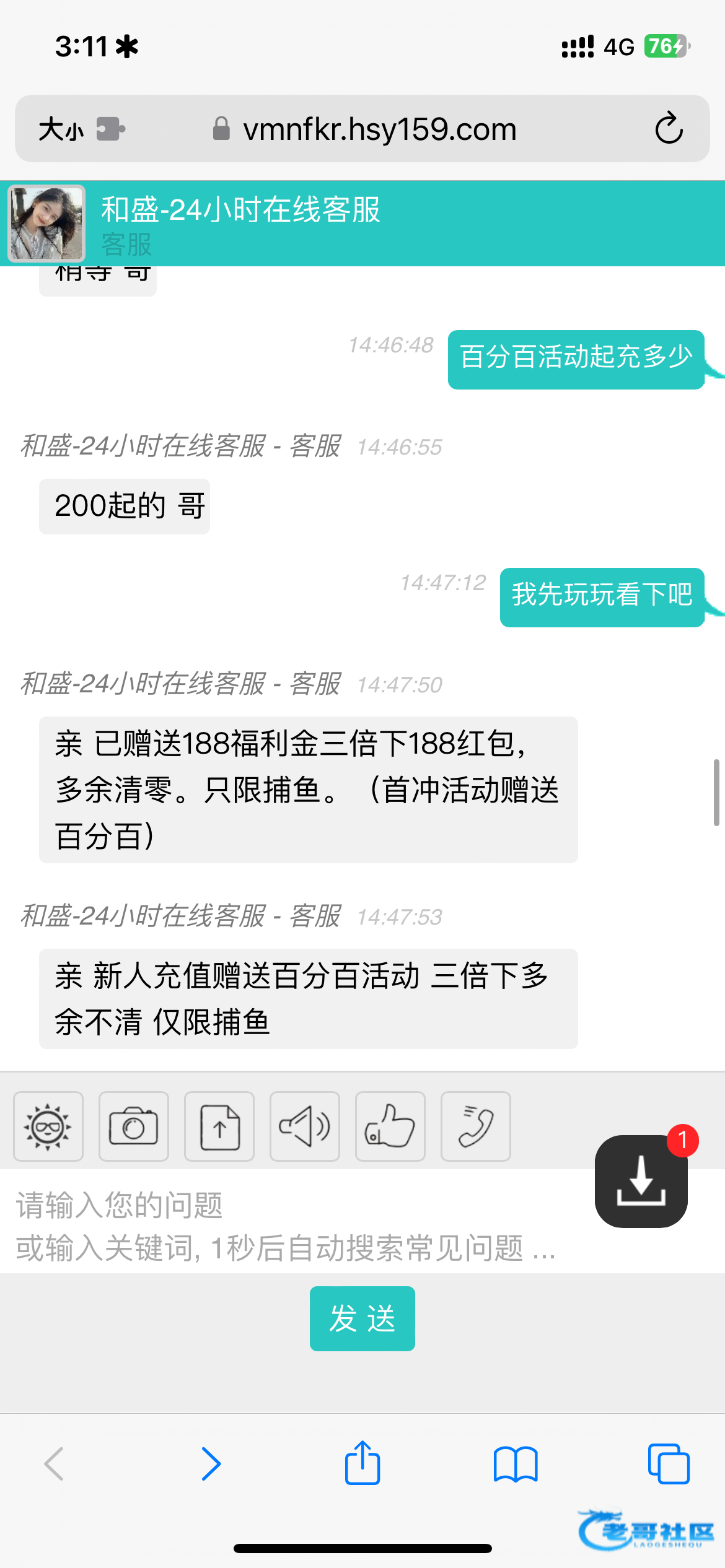Tap the 发送 send button
Image resolution: width=725 pixels, height=1568 pixels.
[x=362, y=1318]
